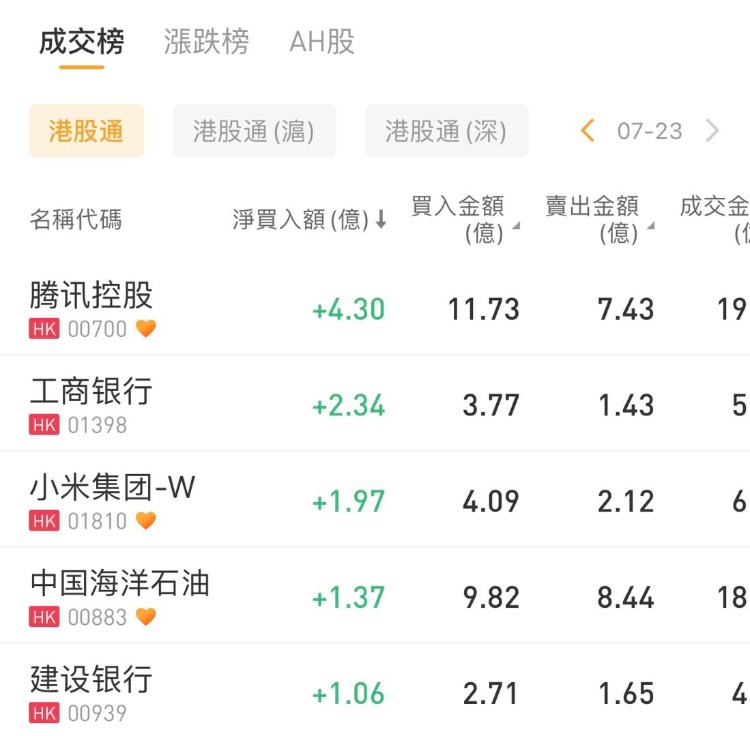Open 腾讯控股 stock details
Viewport: 750px width, 736px height.
(92, 307)
